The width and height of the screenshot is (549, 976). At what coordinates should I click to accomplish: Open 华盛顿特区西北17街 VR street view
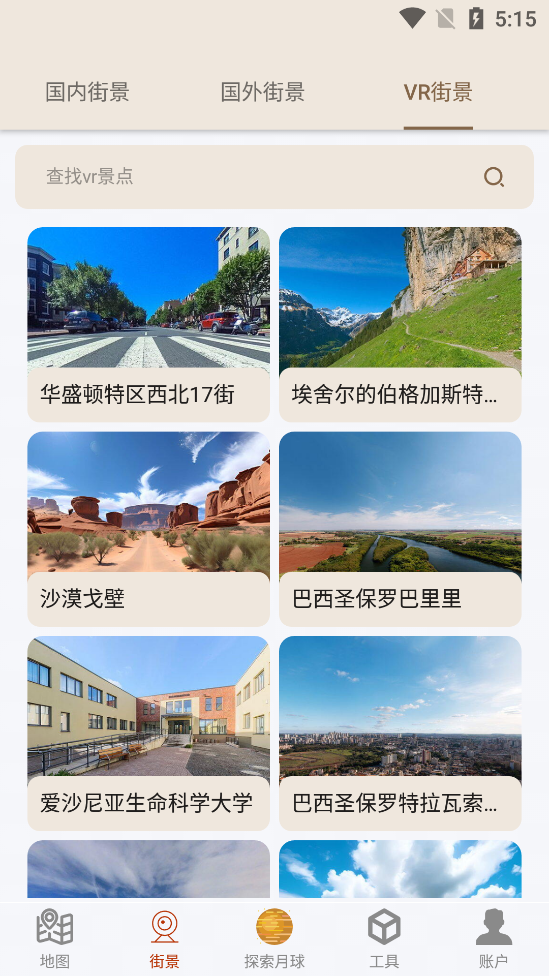pyautogui.click(x=149, y=324)
